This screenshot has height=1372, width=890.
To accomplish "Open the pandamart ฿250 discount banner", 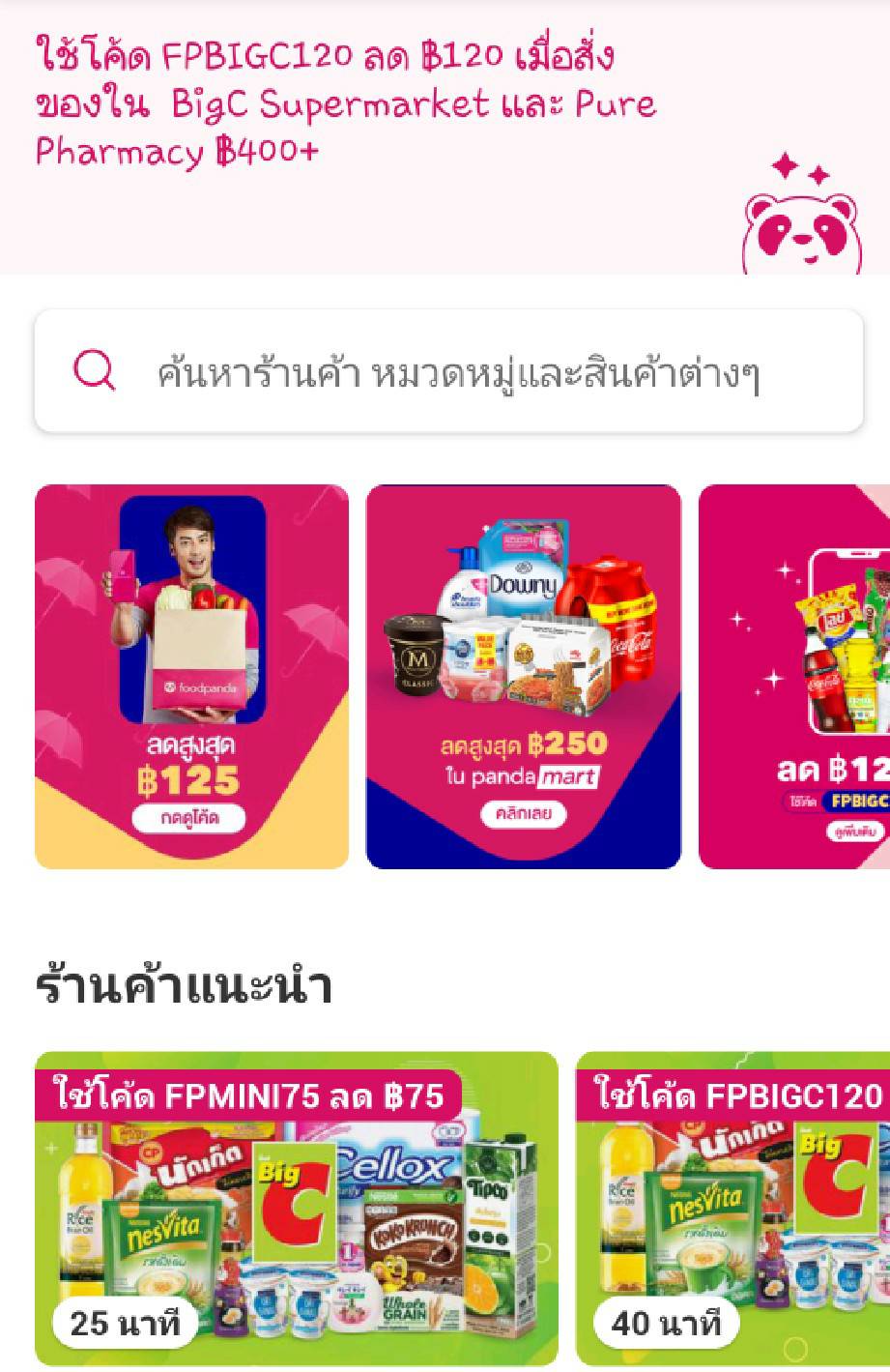I will coord(523,676).
